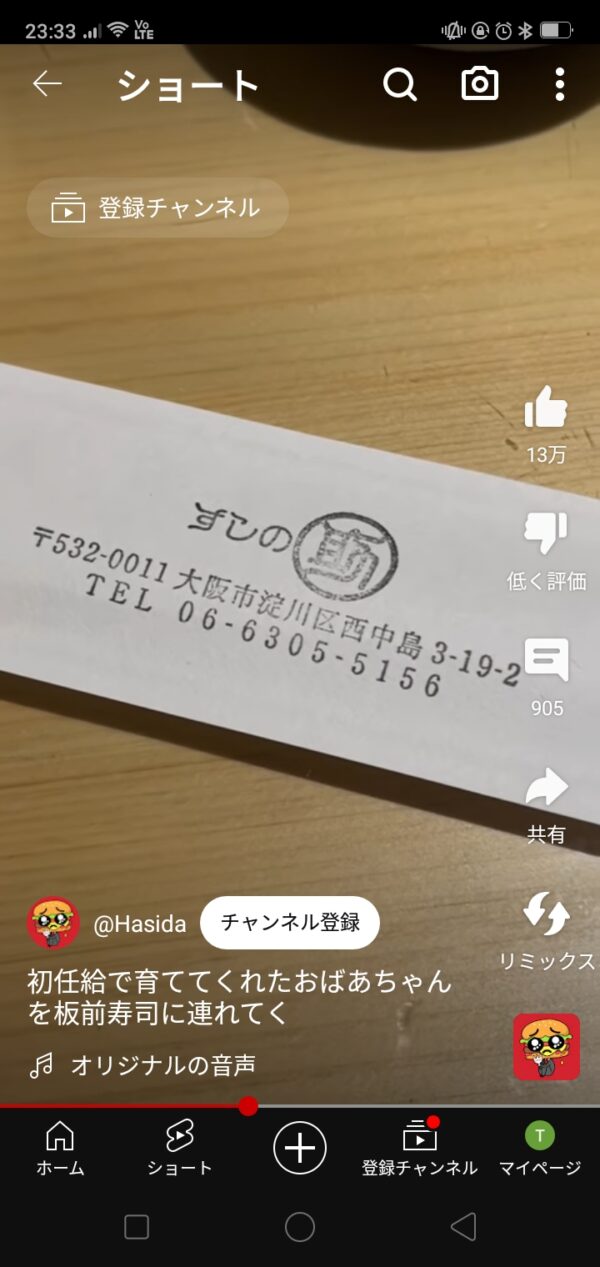Open オリジナルの音声 sound page
600x1267 pixels.
click(x=163, y=1066)
